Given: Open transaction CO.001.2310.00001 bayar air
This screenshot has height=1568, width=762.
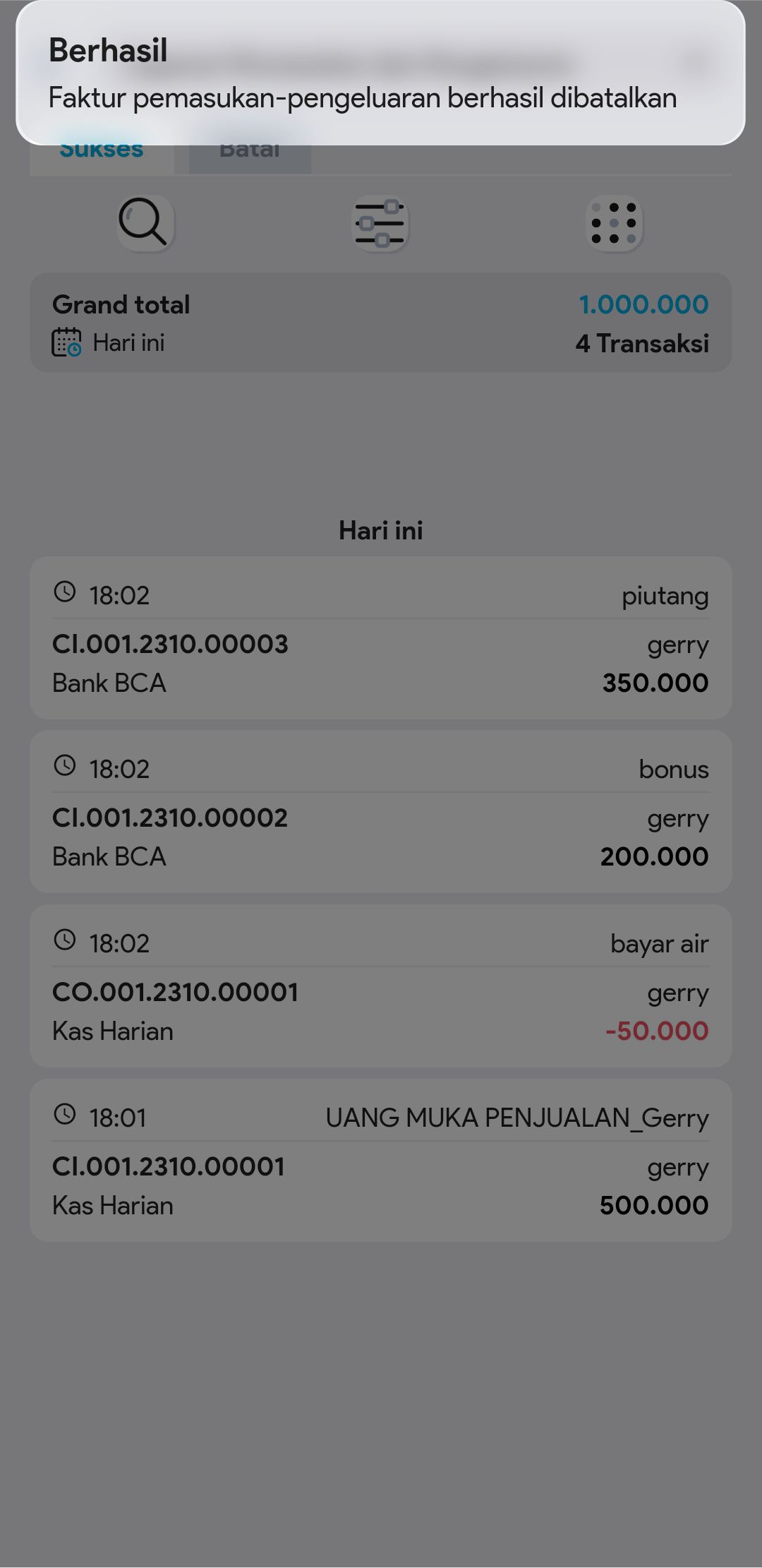Looking at the screenshot, I should 381,986.
